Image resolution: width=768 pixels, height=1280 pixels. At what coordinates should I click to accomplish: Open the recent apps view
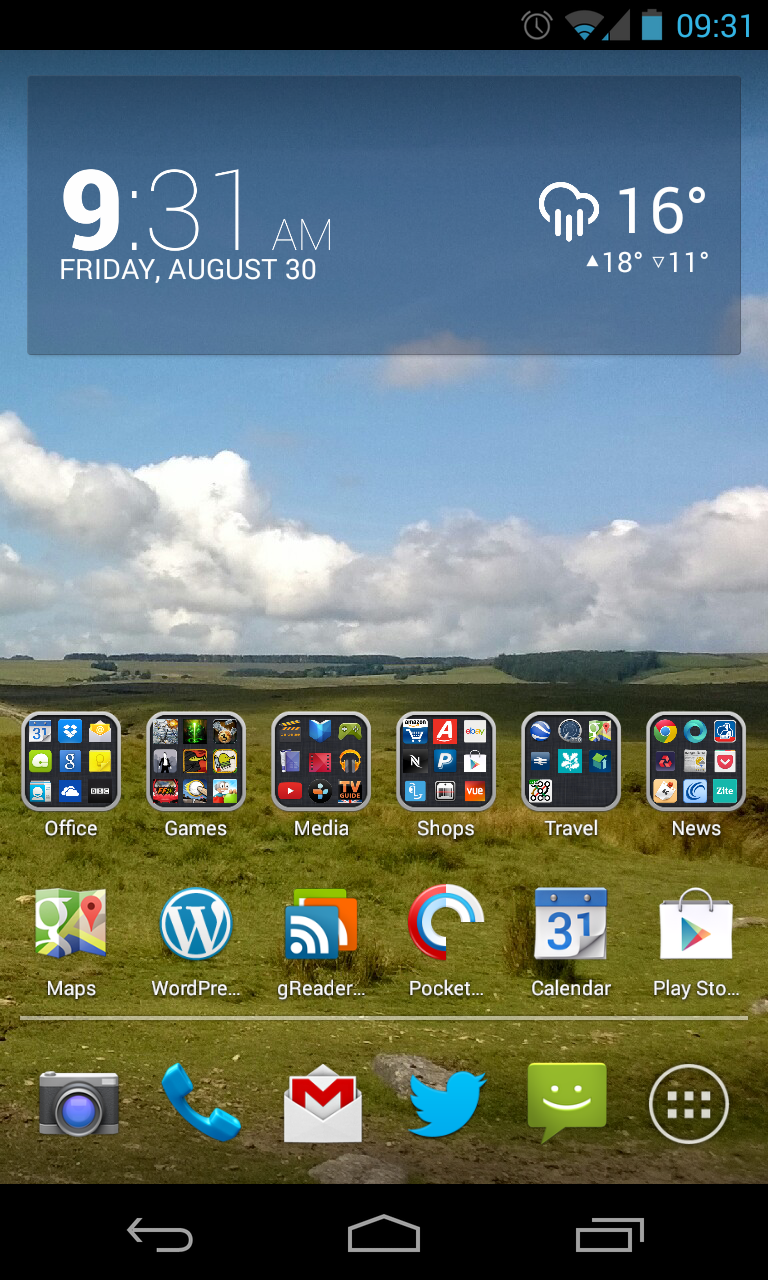(x=610, y=1236)
